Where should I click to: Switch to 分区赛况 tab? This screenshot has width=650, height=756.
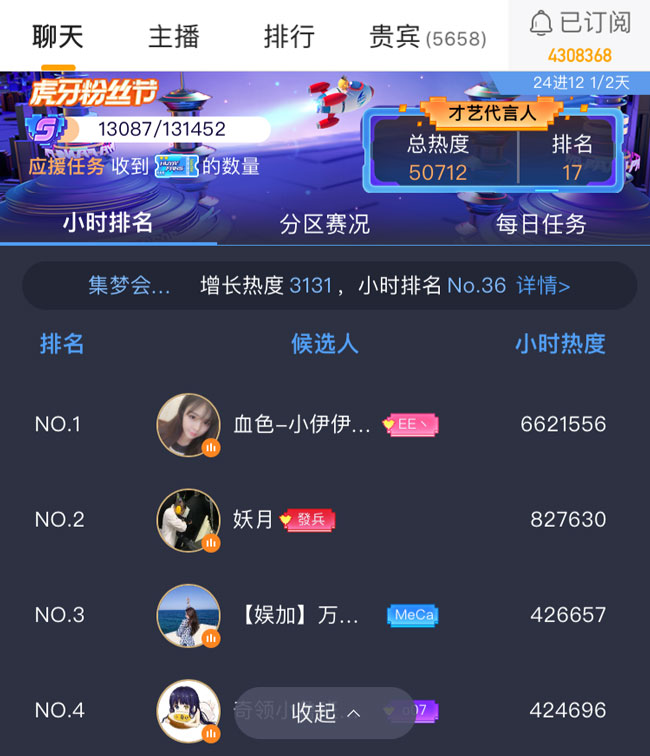pos(325,223)
